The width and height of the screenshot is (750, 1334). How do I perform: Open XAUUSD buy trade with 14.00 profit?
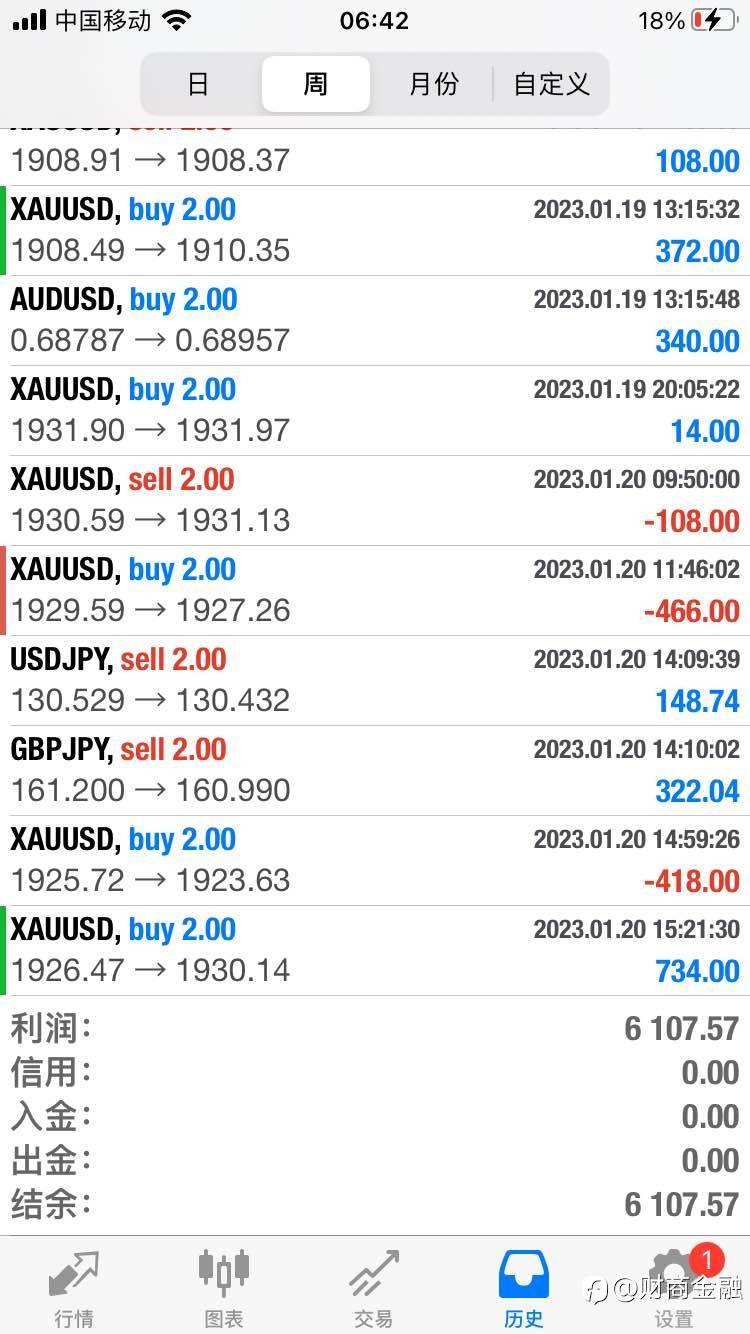click(375, 410)
